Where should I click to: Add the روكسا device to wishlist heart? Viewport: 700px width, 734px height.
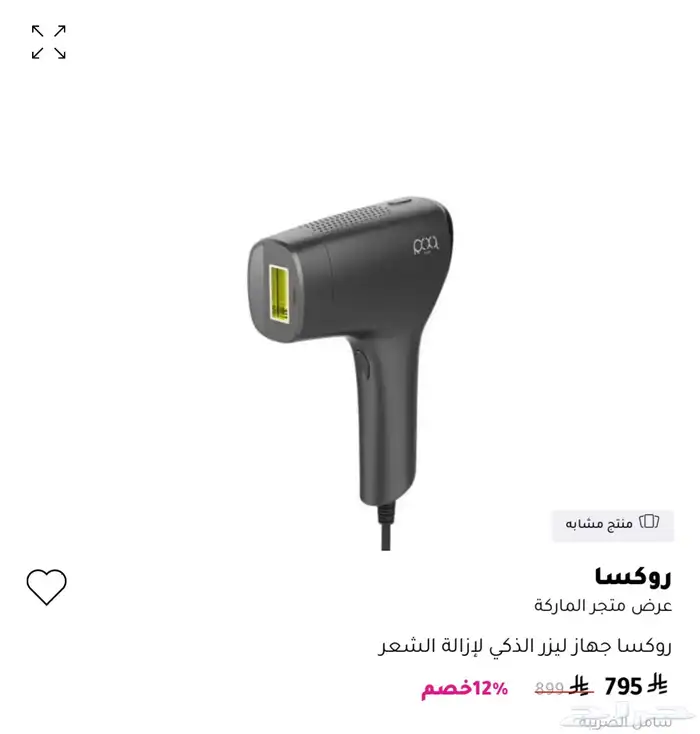click(x=46, y=587)
